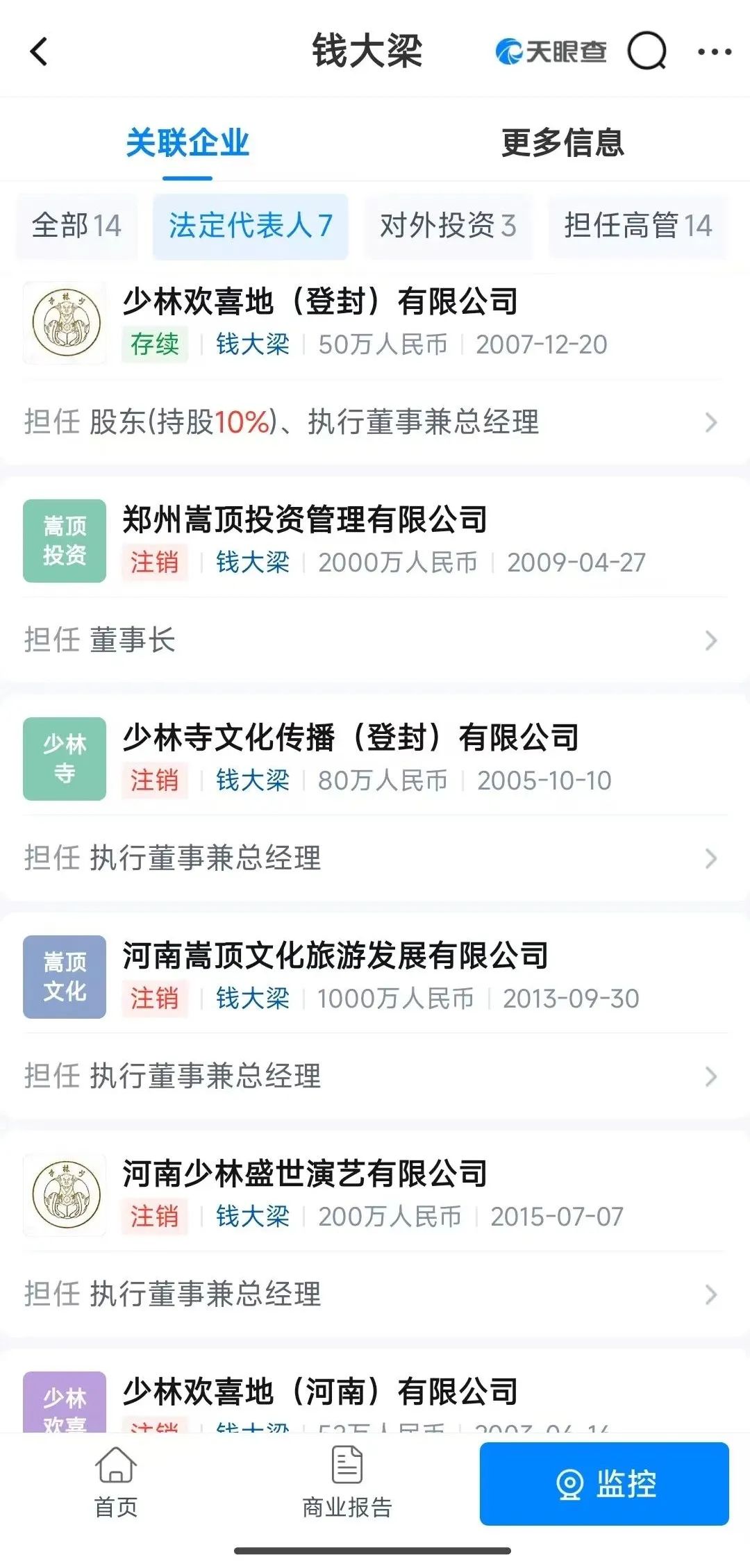Tap the blue 监控 monitor button
This screenshot has height=1568, width=750.
604,1485
